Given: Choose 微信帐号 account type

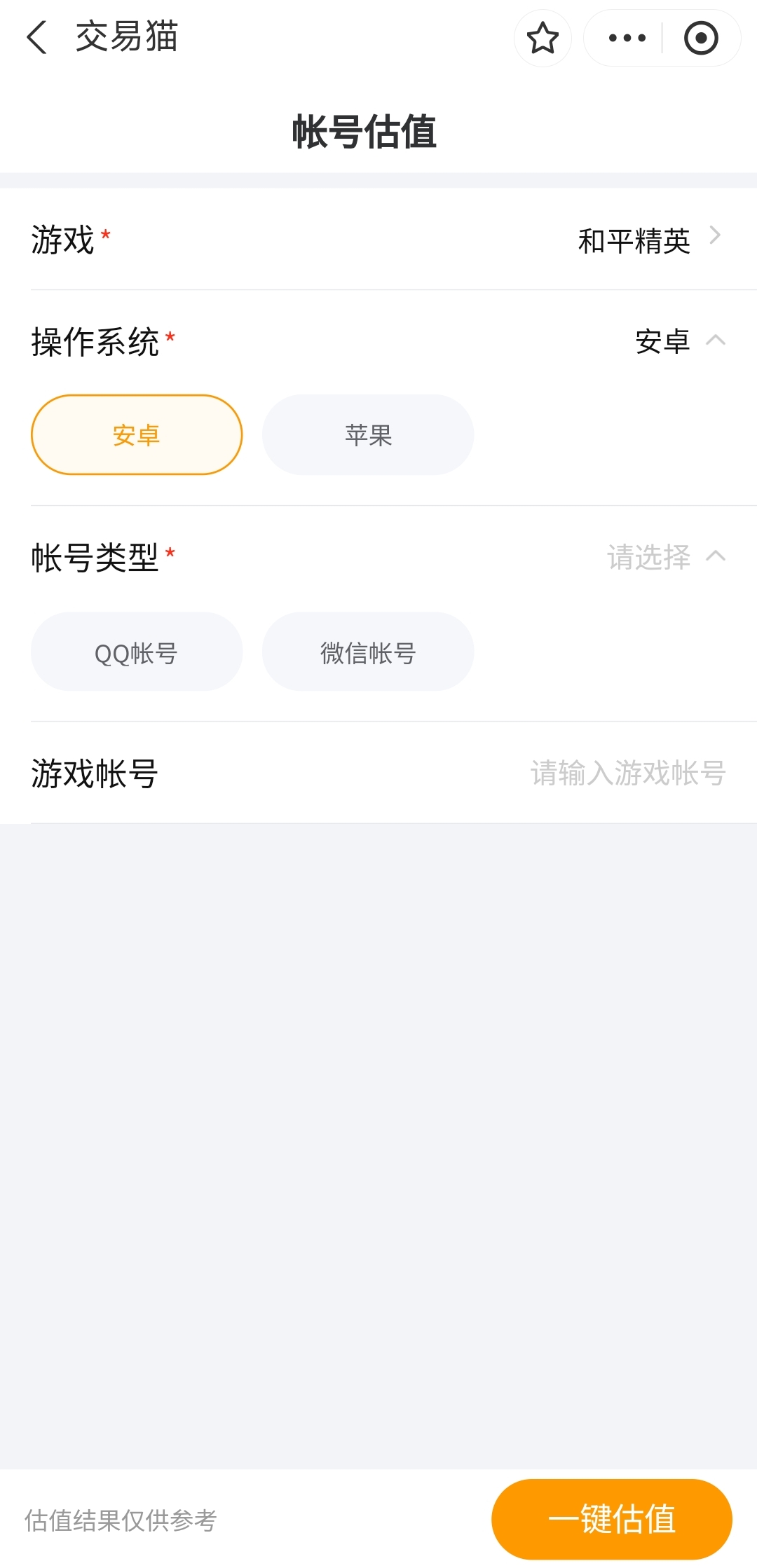Looking at the screenshot, I should click(x=368, y=652).
